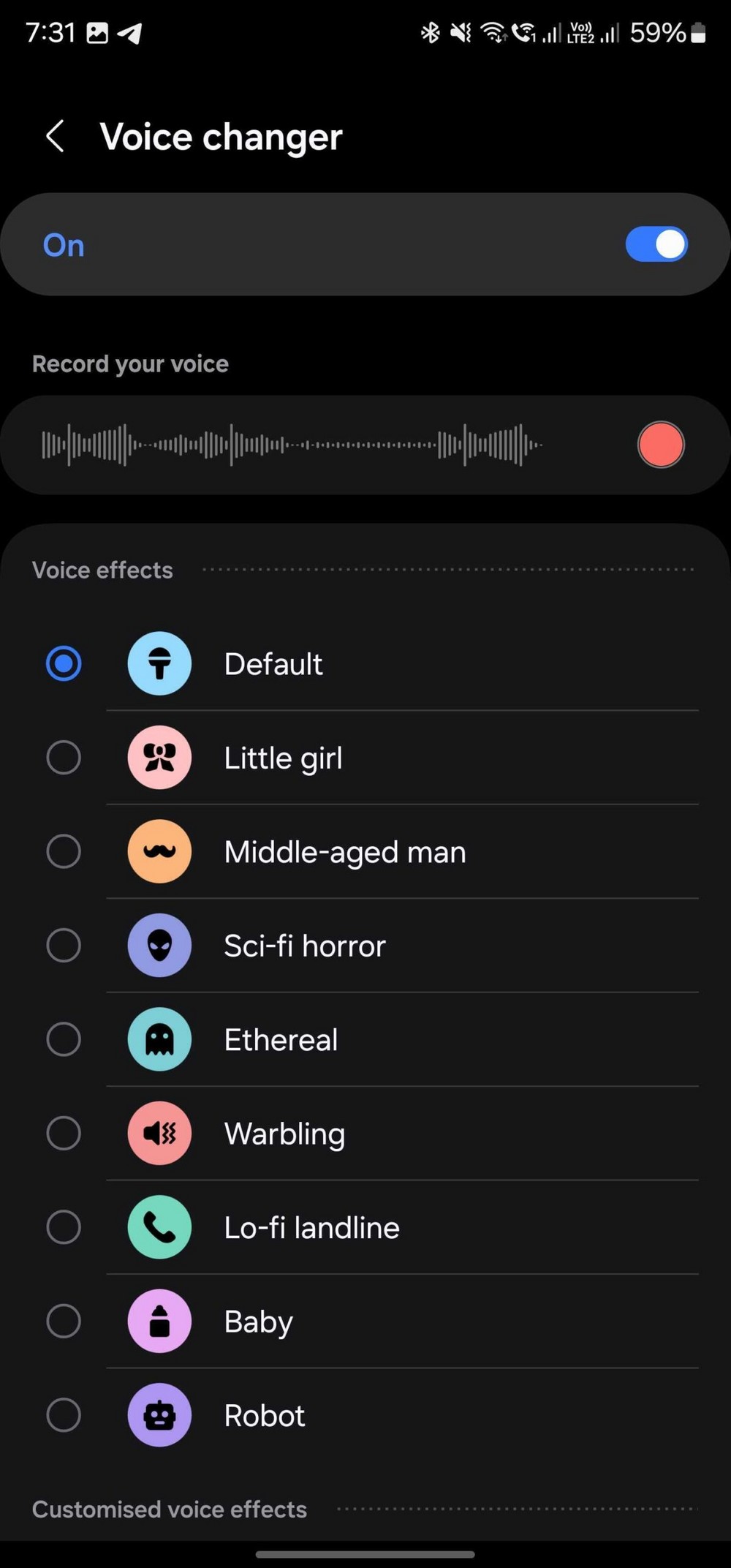Start recording your voice

[660, 445]
